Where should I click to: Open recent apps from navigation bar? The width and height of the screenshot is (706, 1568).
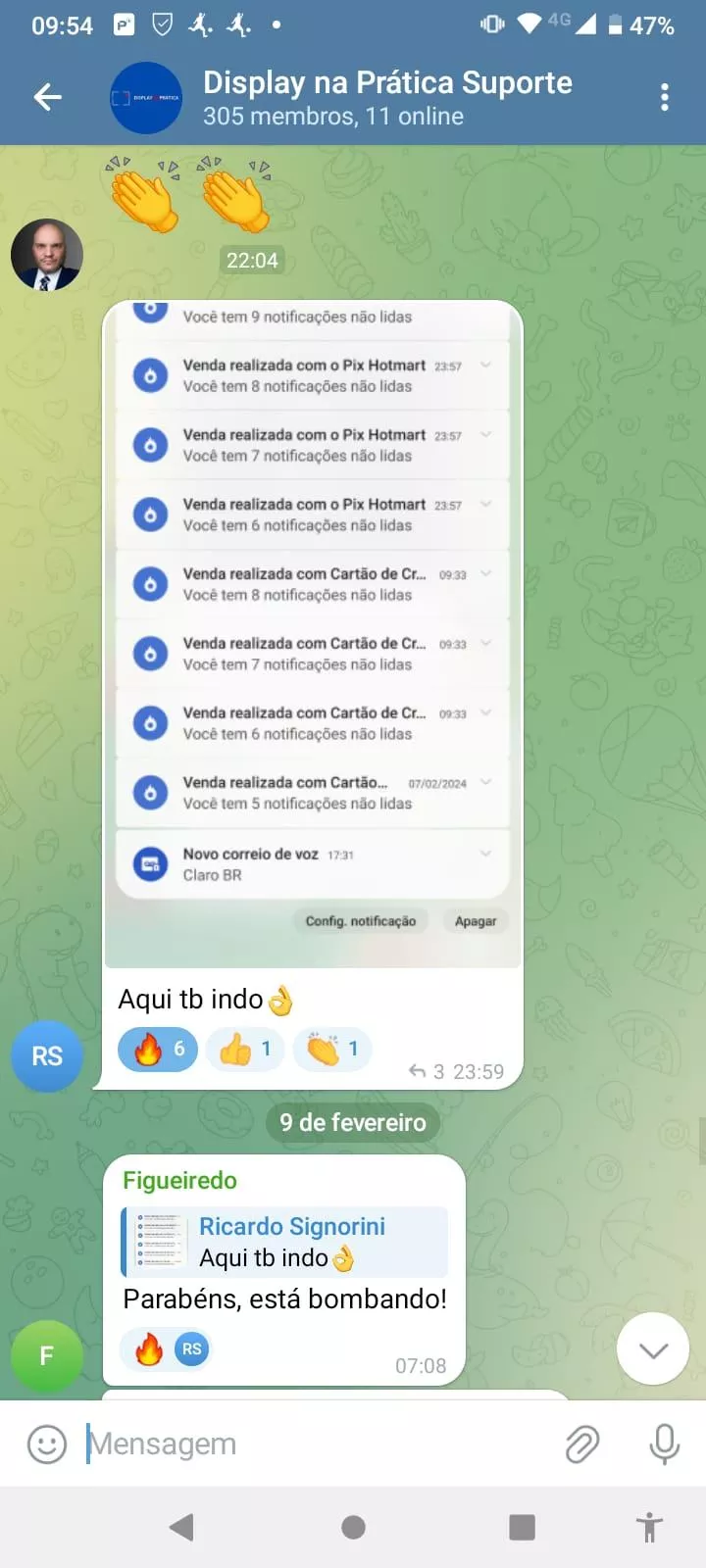[x=522, y=1527]
